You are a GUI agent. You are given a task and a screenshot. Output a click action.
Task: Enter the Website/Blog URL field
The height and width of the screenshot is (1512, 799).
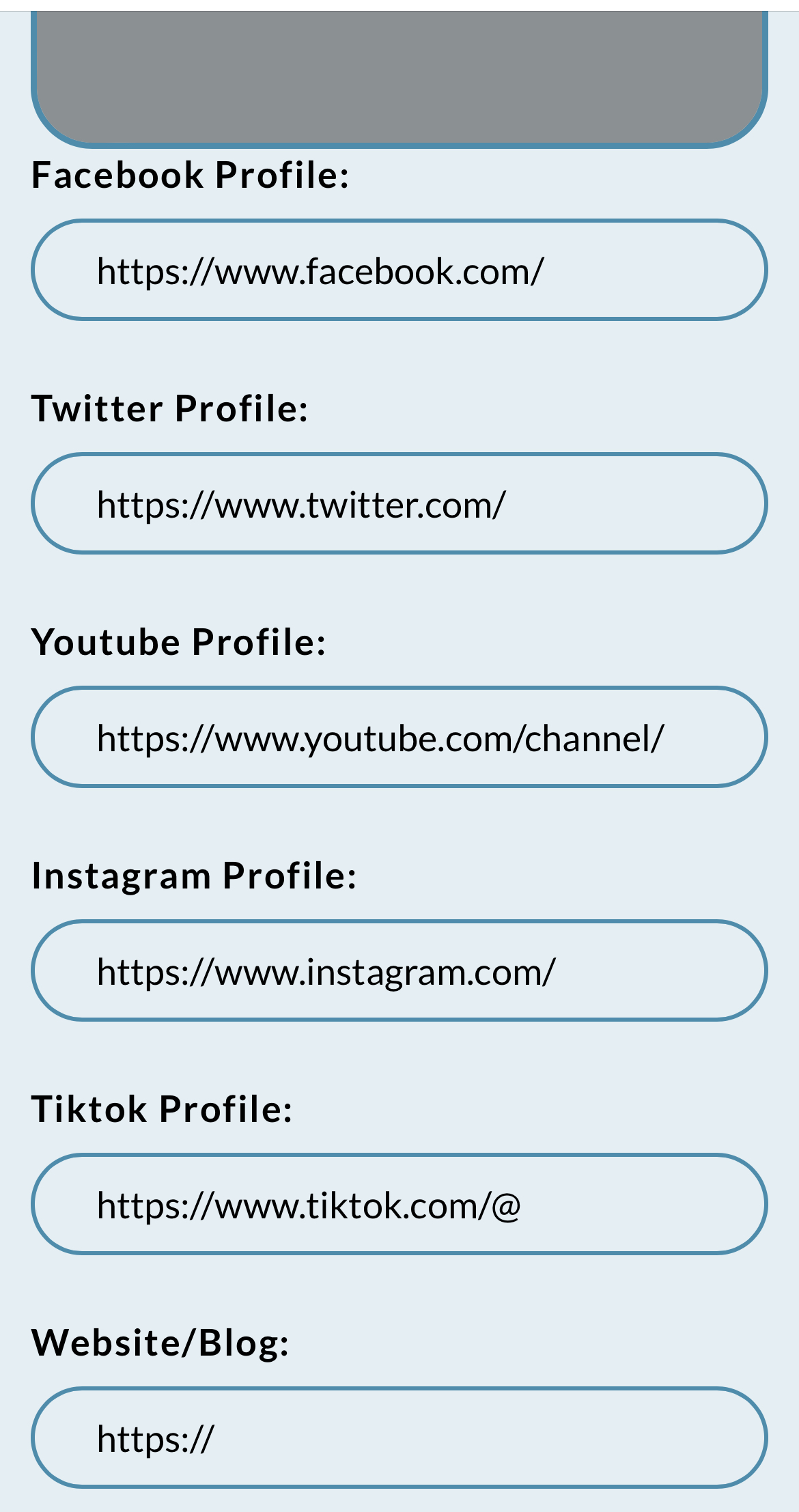pyautogui.click(x=399, y=1438)
